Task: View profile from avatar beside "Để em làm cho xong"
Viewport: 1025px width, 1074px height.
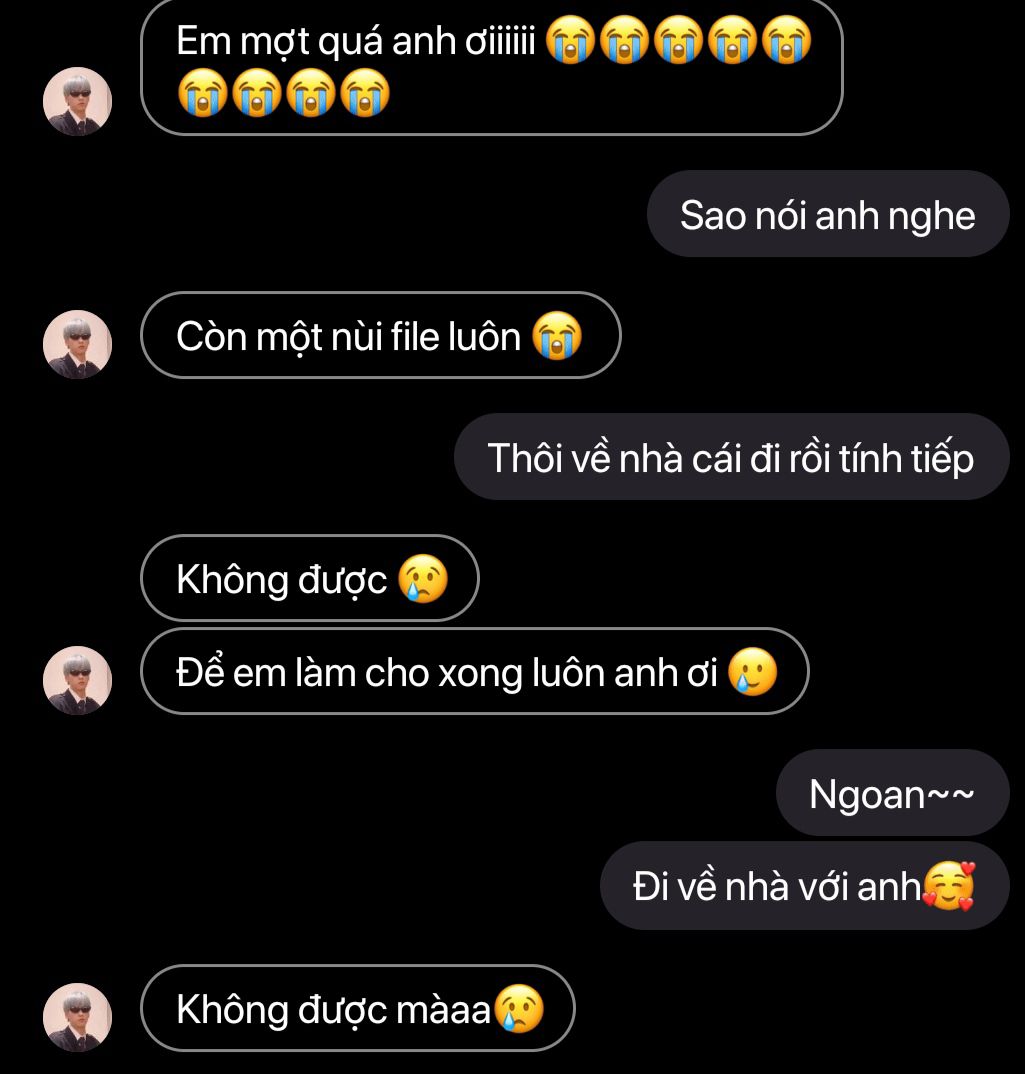Action: (x=77, y=680)
